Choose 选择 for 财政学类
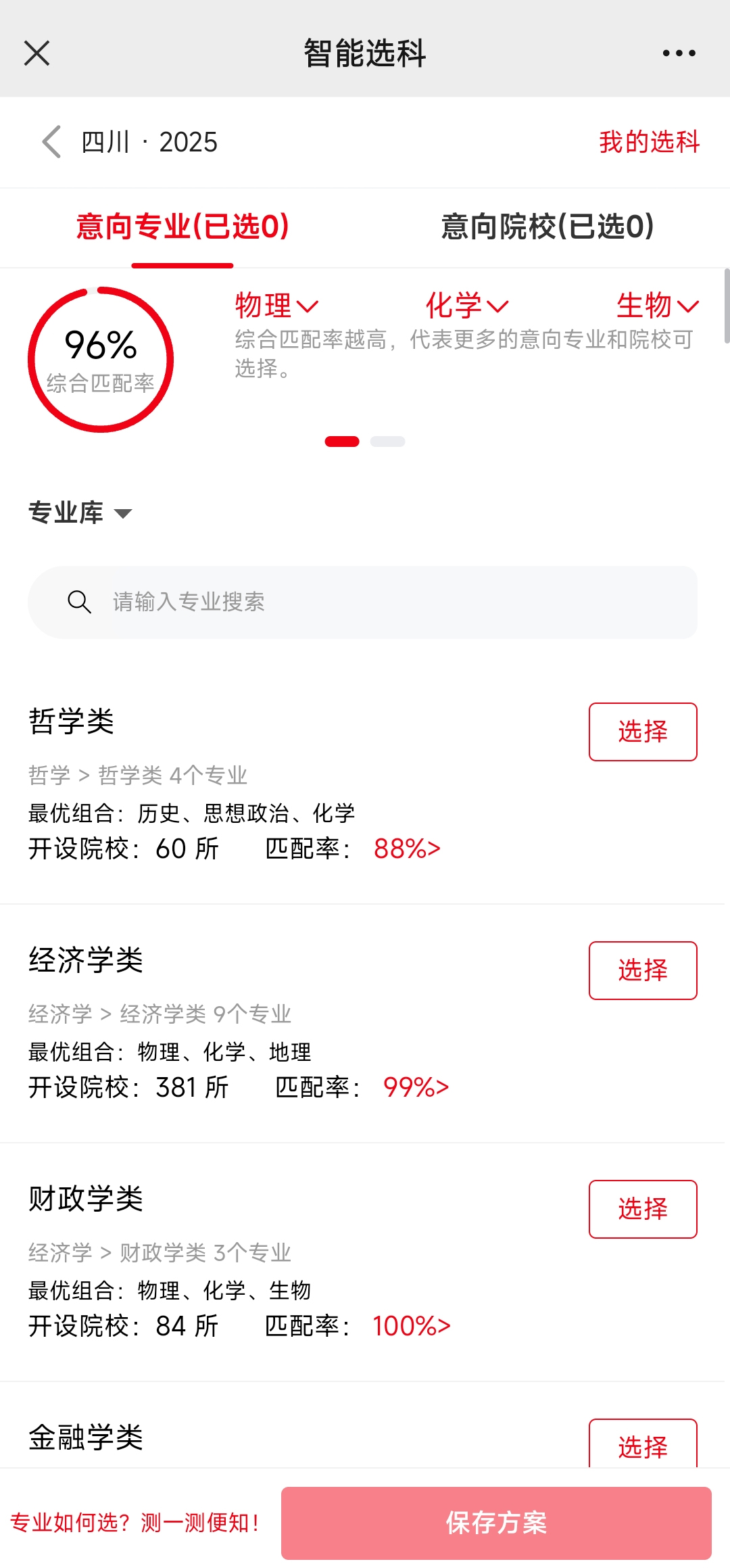Image resolution: width=730 pixels, height=1568 pixels. (643, 1209)
